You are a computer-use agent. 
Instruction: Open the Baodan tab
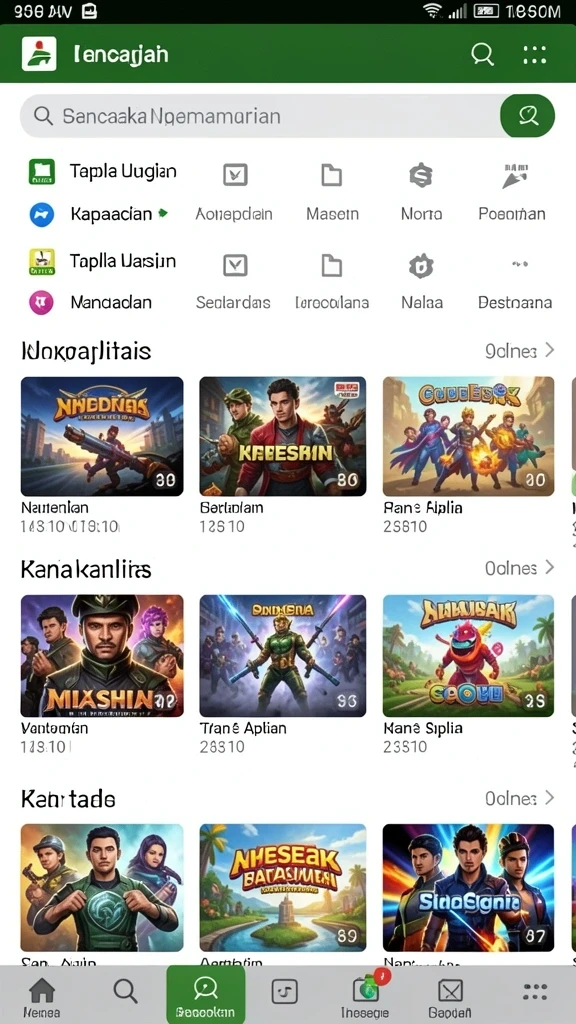(450, 997)
